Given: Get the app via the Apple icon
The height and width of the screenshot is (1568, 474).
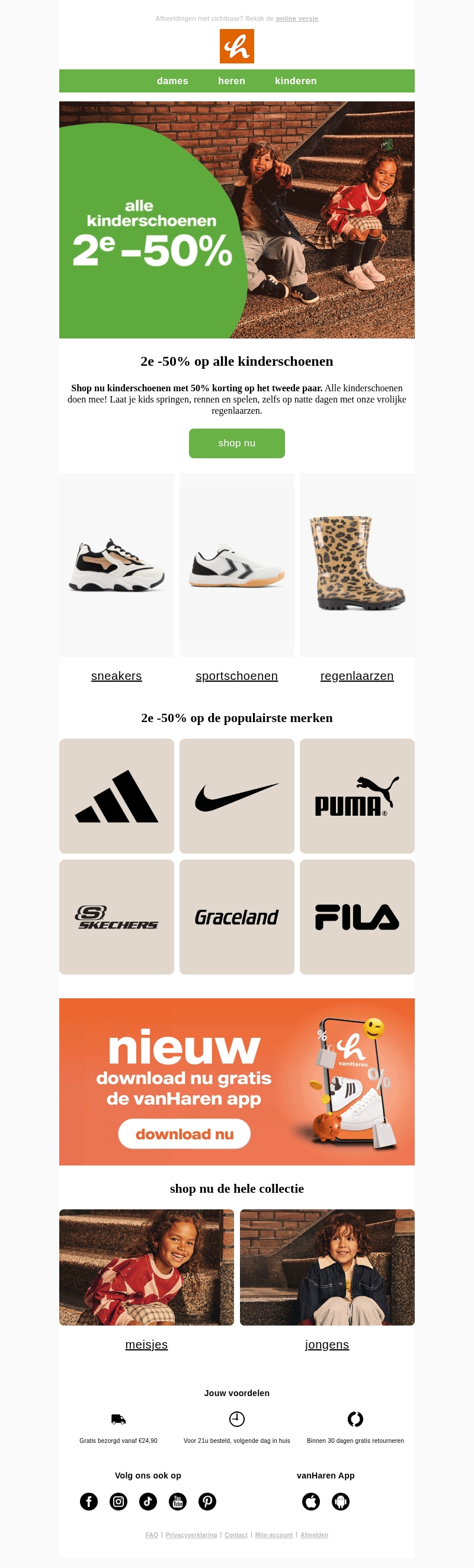Looking at the screenshot, I should 311,1502.
